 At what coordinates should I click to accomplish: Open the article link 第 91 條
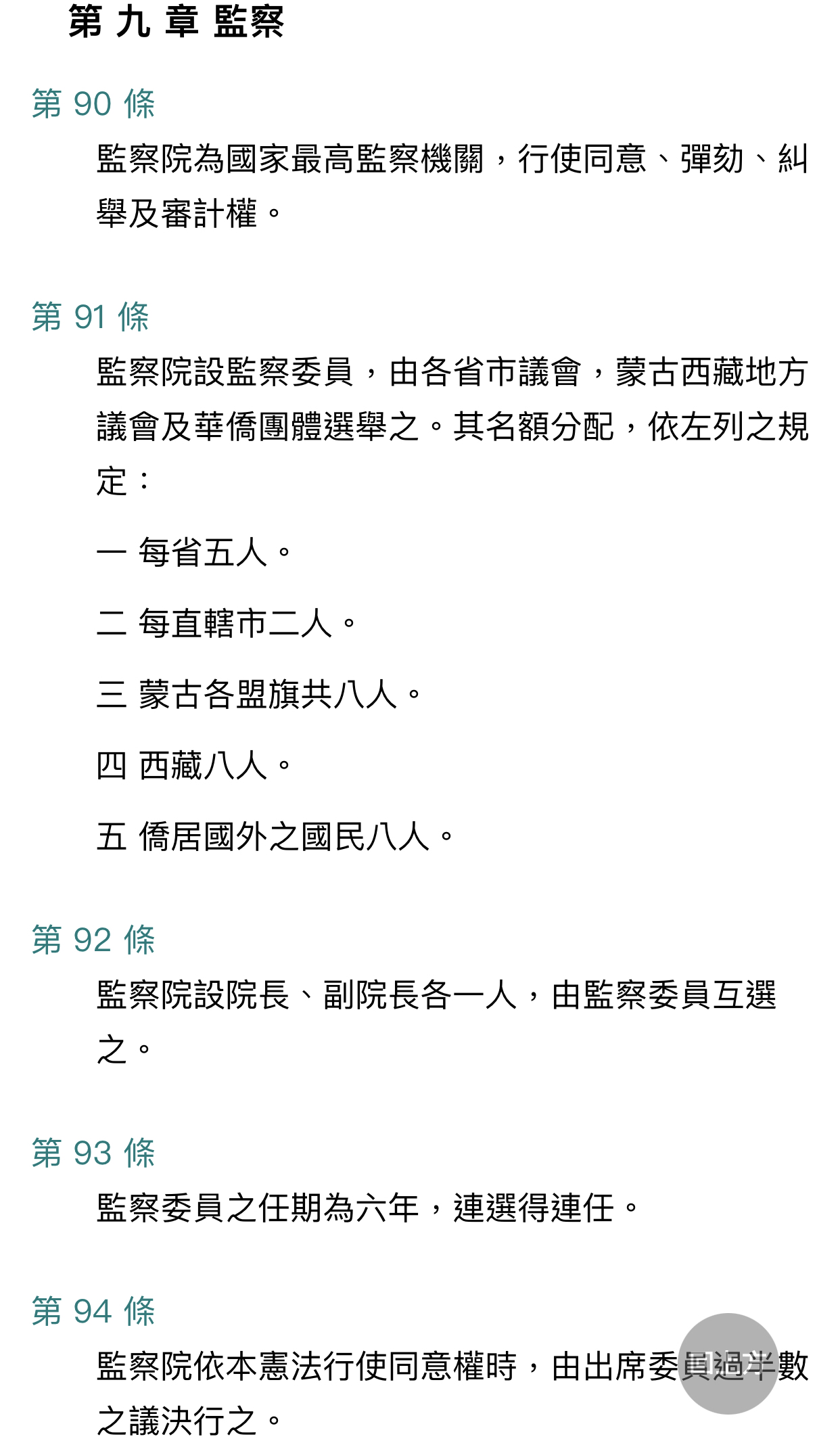tap(90, 317)
